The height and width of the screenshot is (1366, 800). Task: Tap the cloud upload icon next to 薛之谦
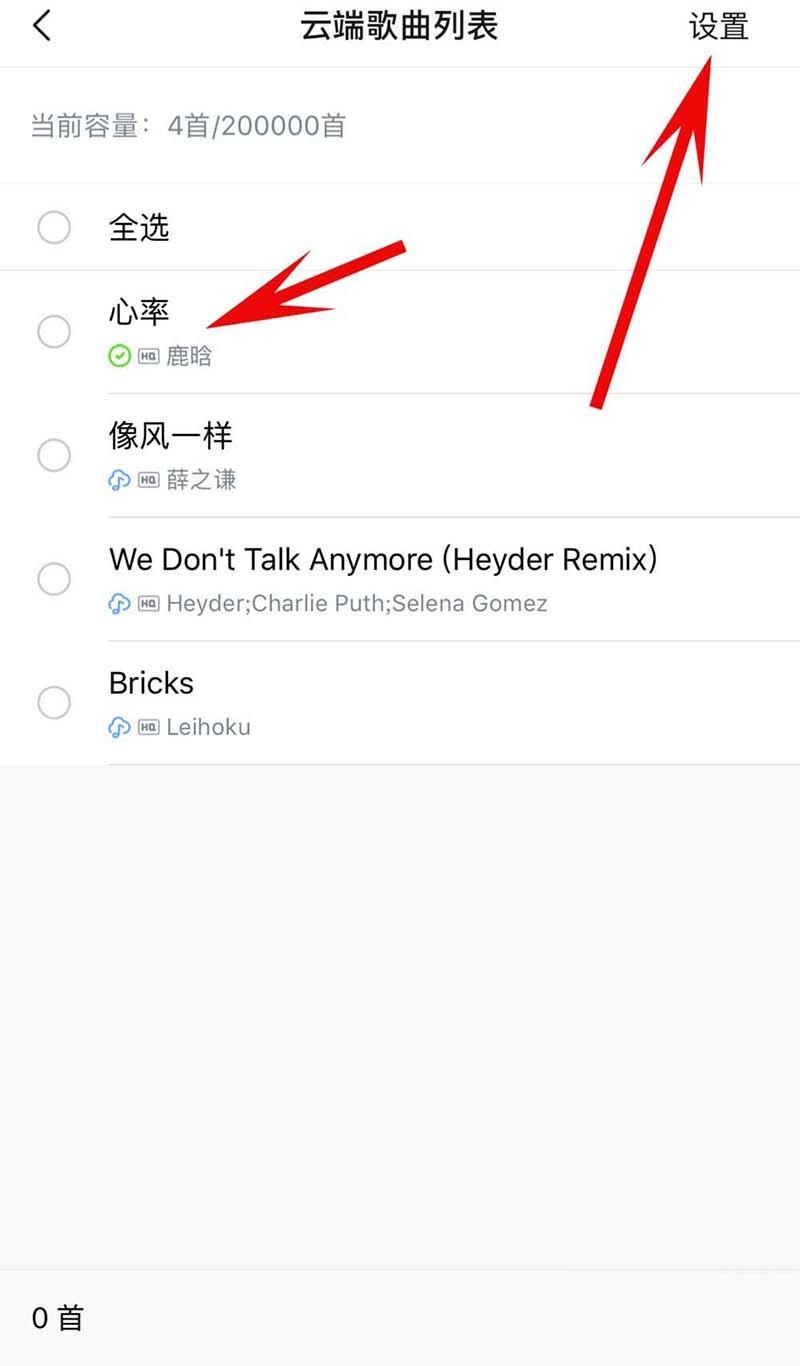coord(119,480)
